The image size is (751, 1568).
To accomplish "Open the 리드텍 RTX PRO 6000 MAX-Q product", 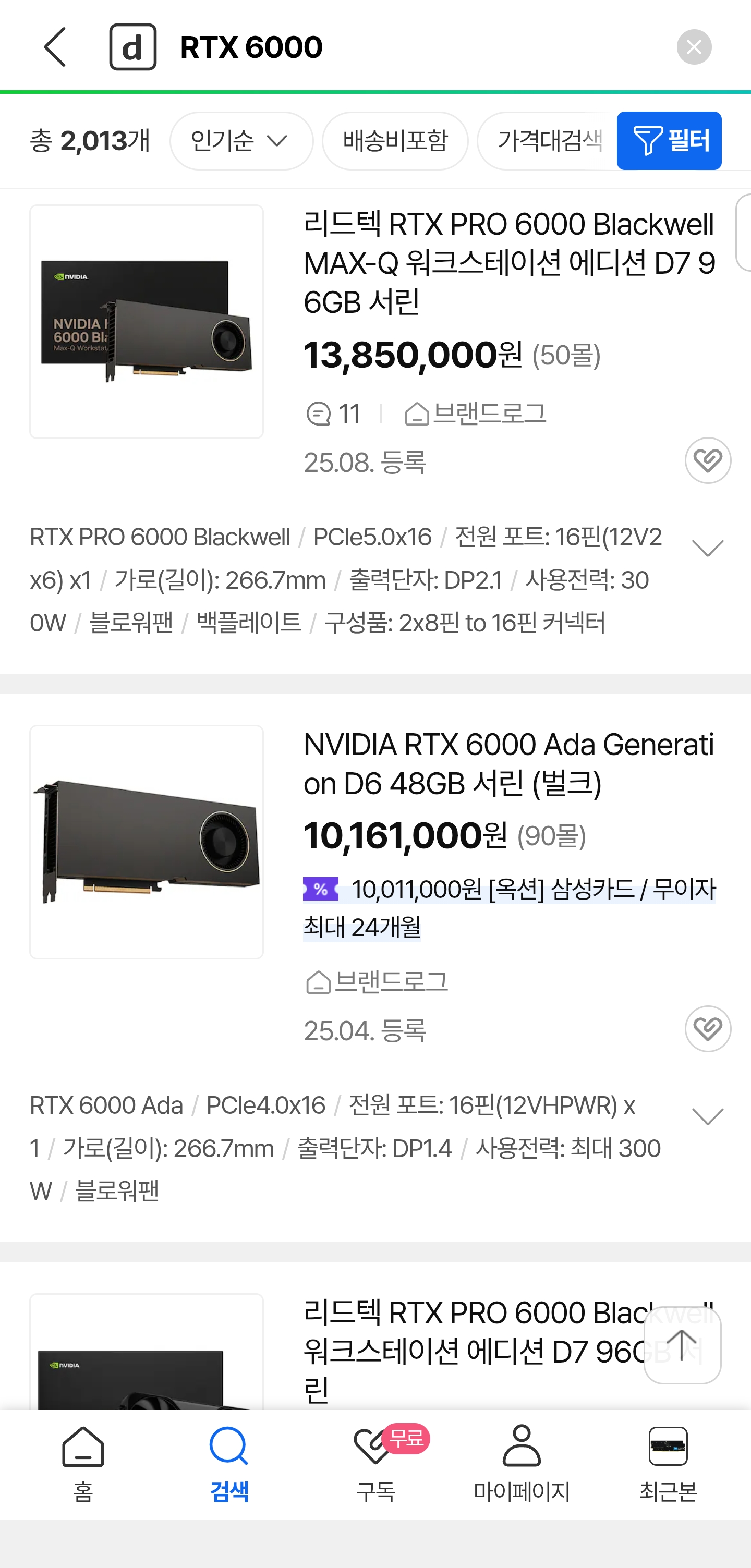I will [x=509, y=263].
